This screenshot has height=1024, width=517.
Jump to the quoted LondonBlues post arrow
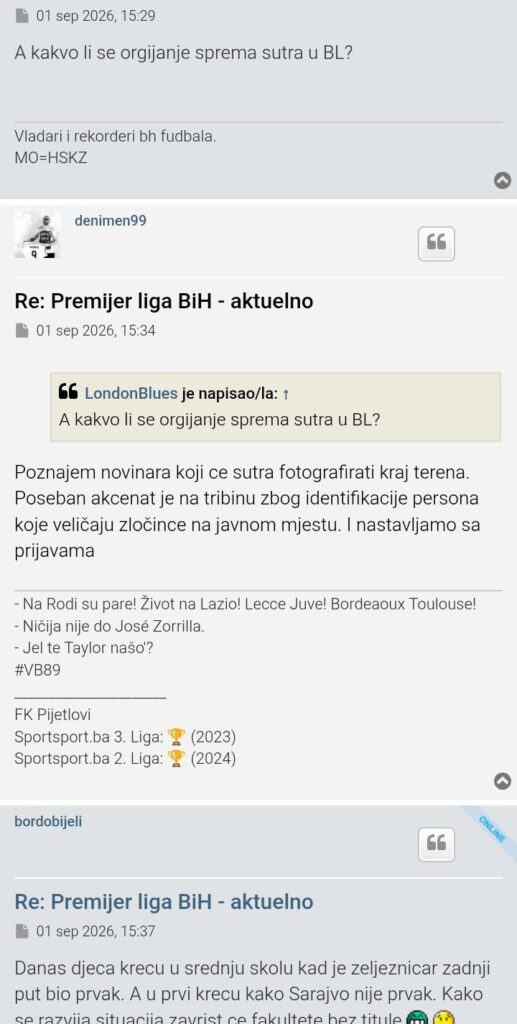286,394
